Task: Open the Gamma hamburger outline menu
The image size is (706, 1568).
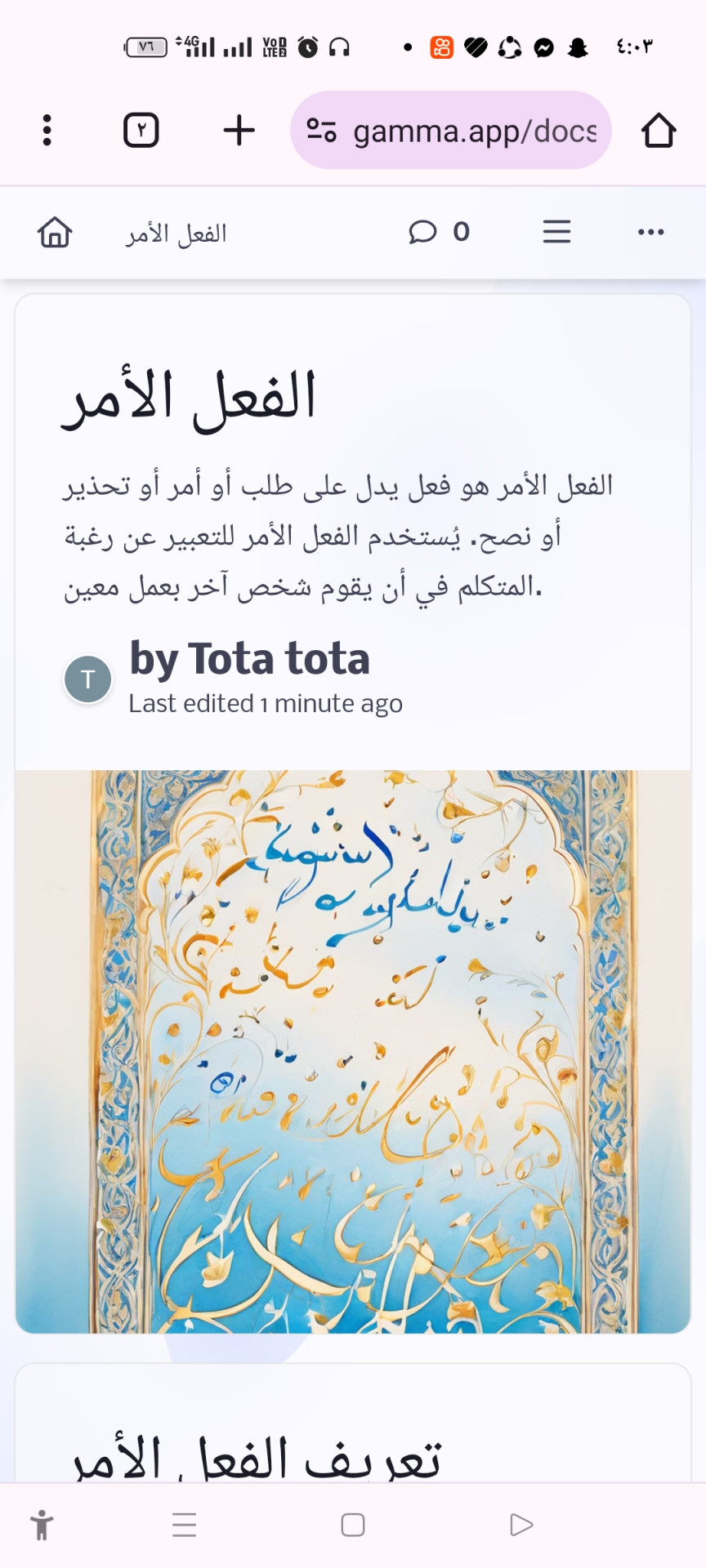Action: pos(556,233)
